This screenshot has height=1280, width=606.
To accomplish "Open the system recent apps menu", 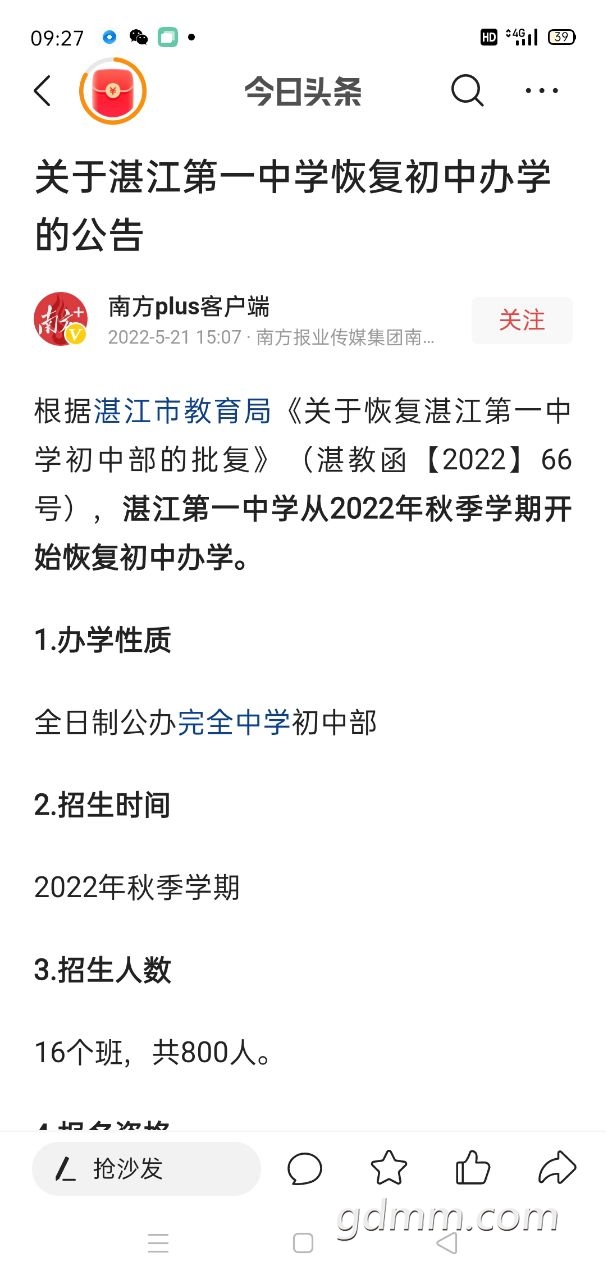I will pyautogui.click(x=158, y=1243).
